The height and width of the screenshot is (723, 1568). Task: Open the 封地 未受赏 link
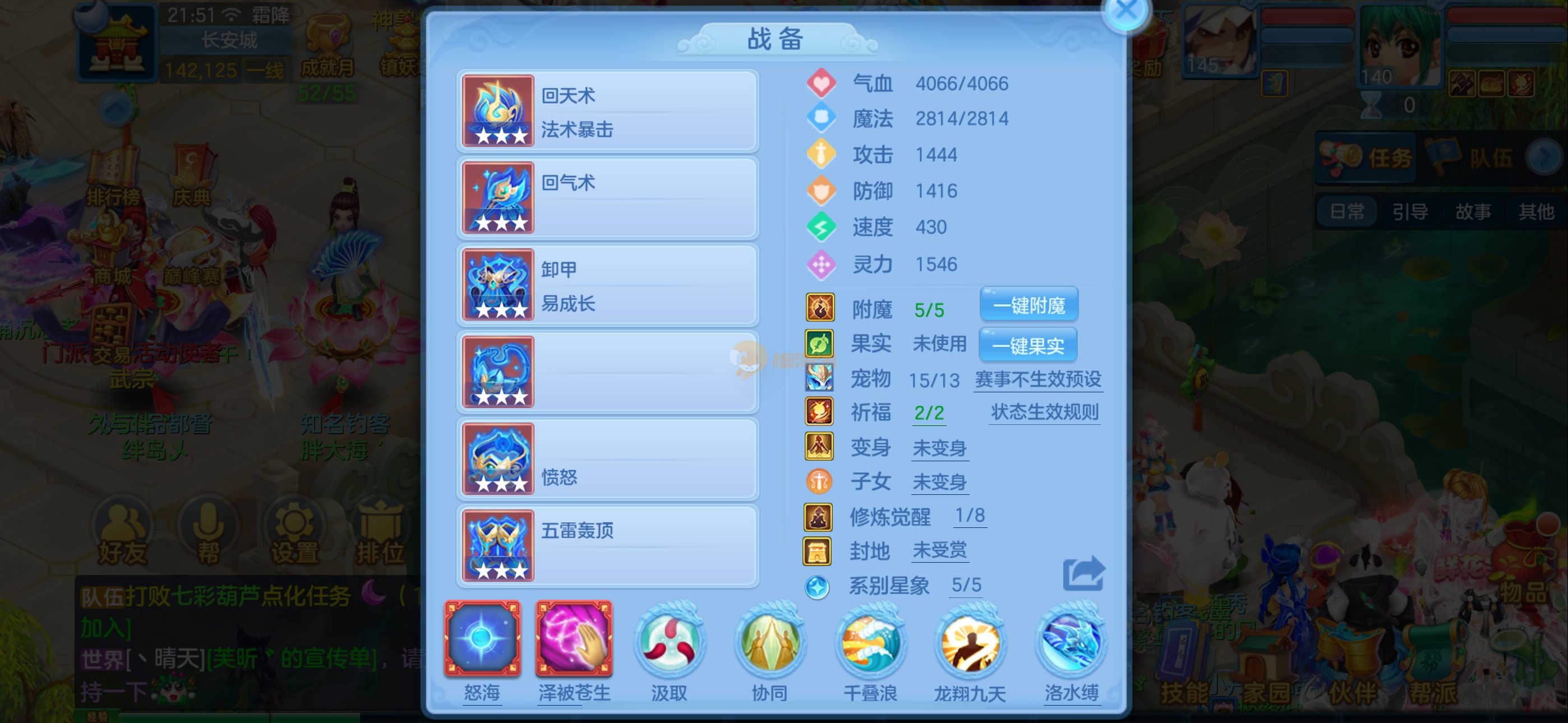point(939,551)
